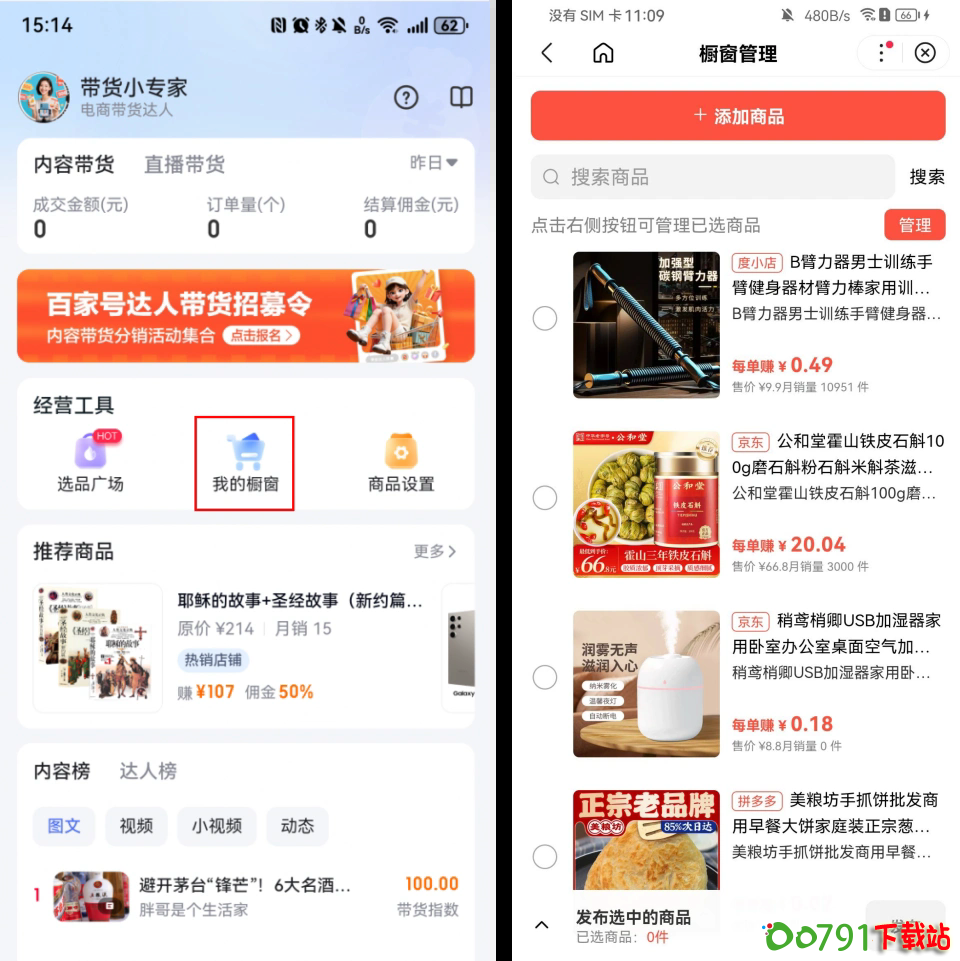Close the mini program with the X icon
The height and width of the screenshot is (961, 960).
925,53
